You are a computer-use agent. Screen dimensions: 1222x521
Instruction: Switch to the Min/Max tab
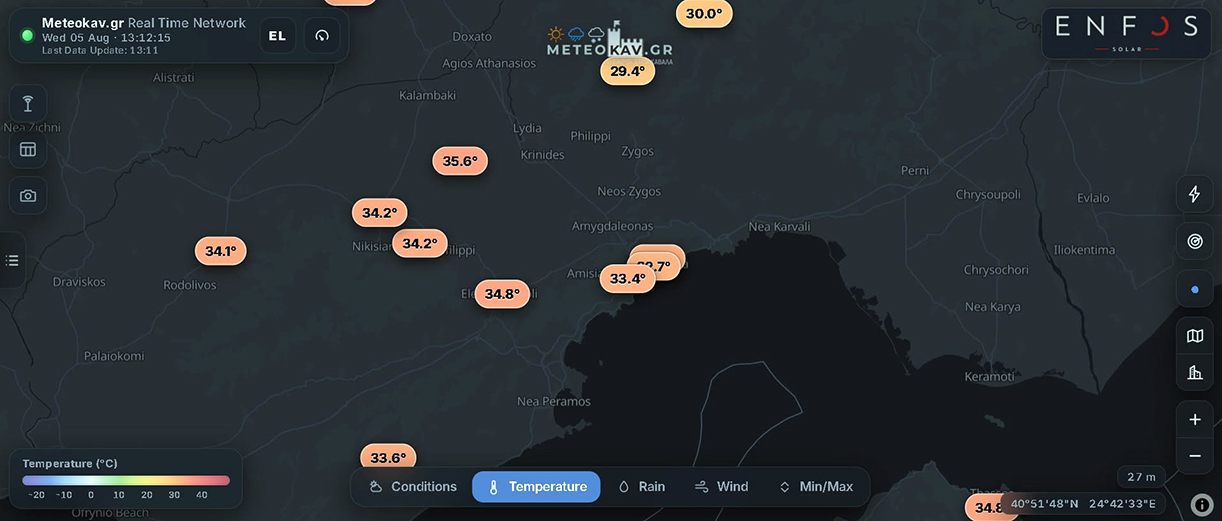[815, 487]
